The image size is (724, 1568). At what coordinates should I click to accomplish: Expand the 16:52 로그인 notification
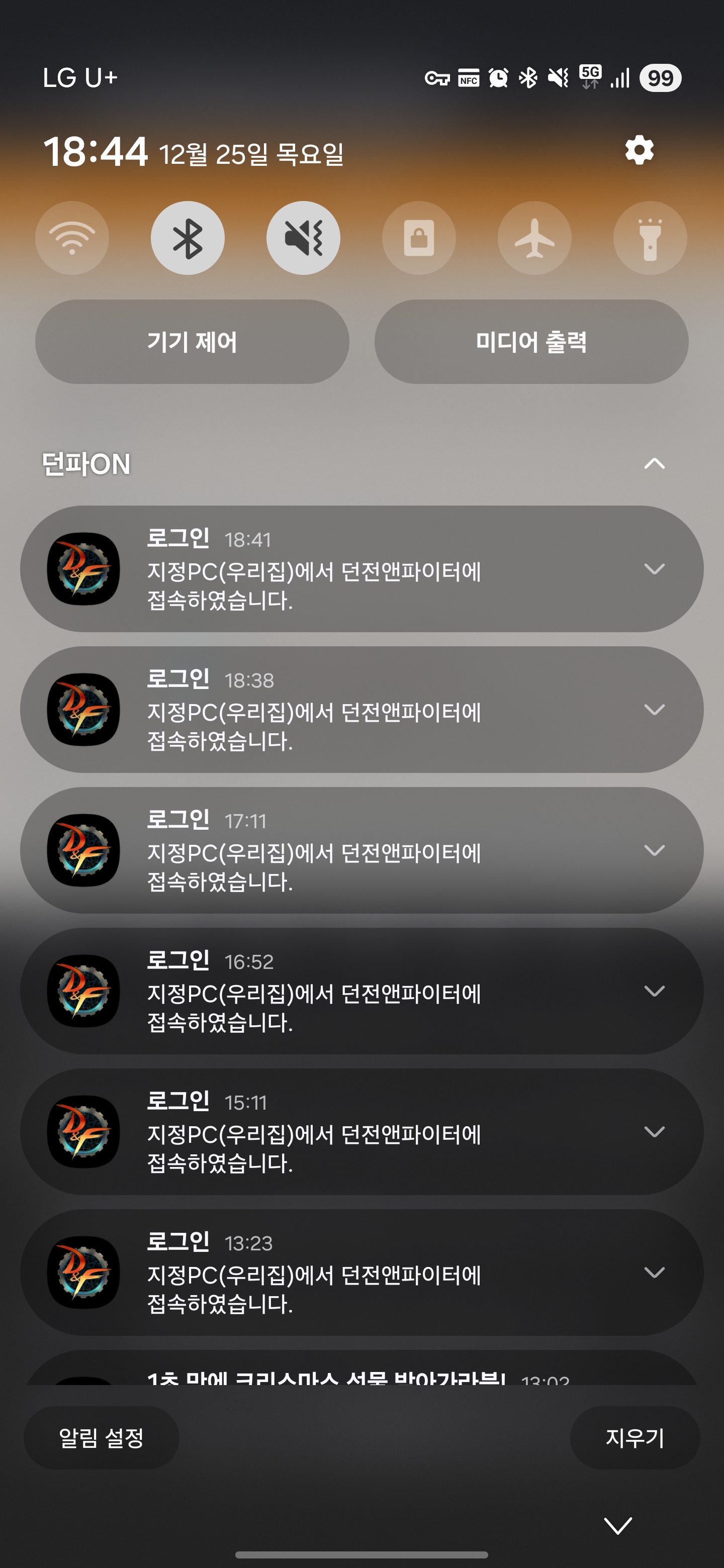click(654, 991)
